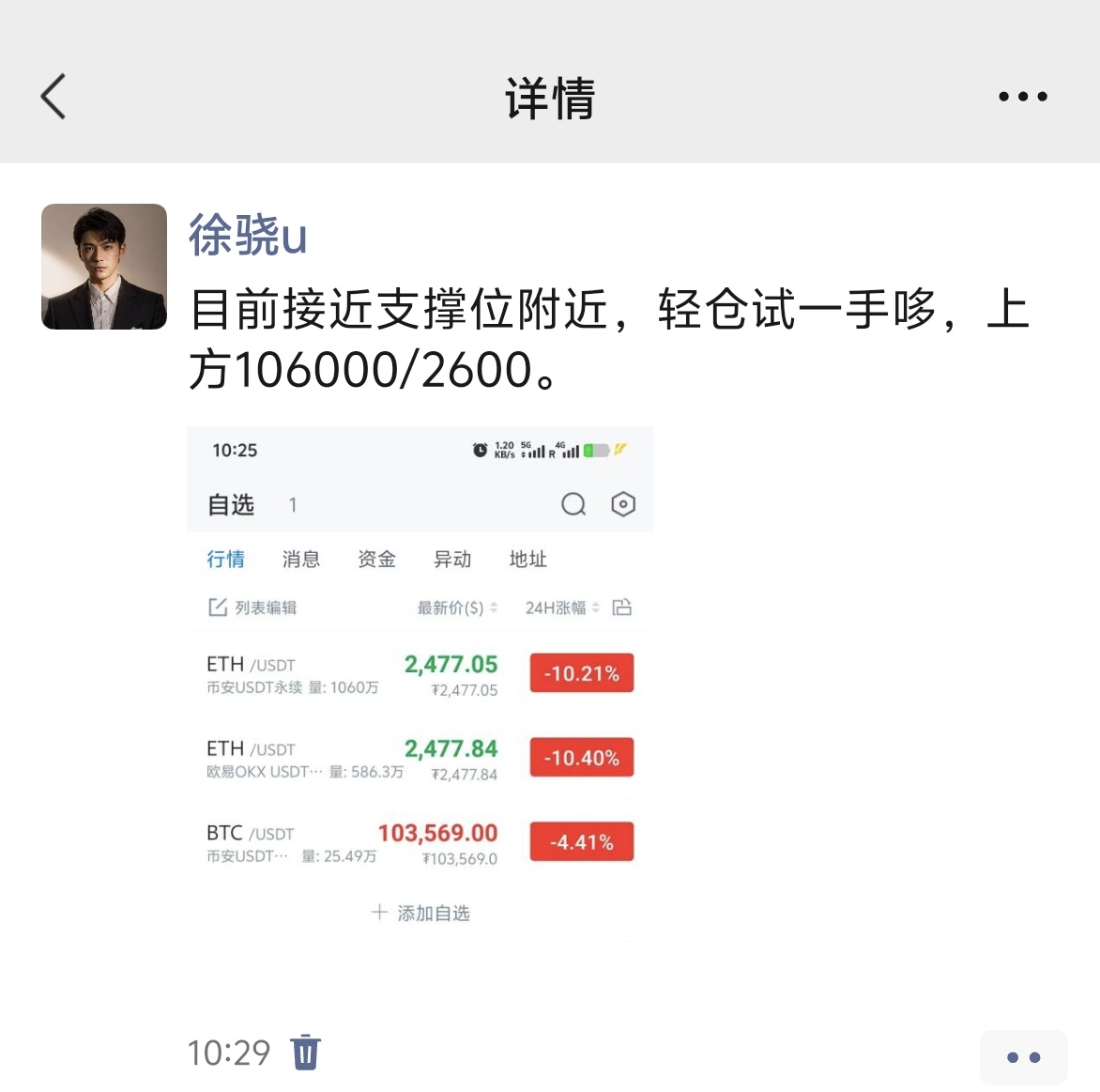Delete this post with the trash icon
Screen dimensions: 1100x1092
coord(306,1052)
